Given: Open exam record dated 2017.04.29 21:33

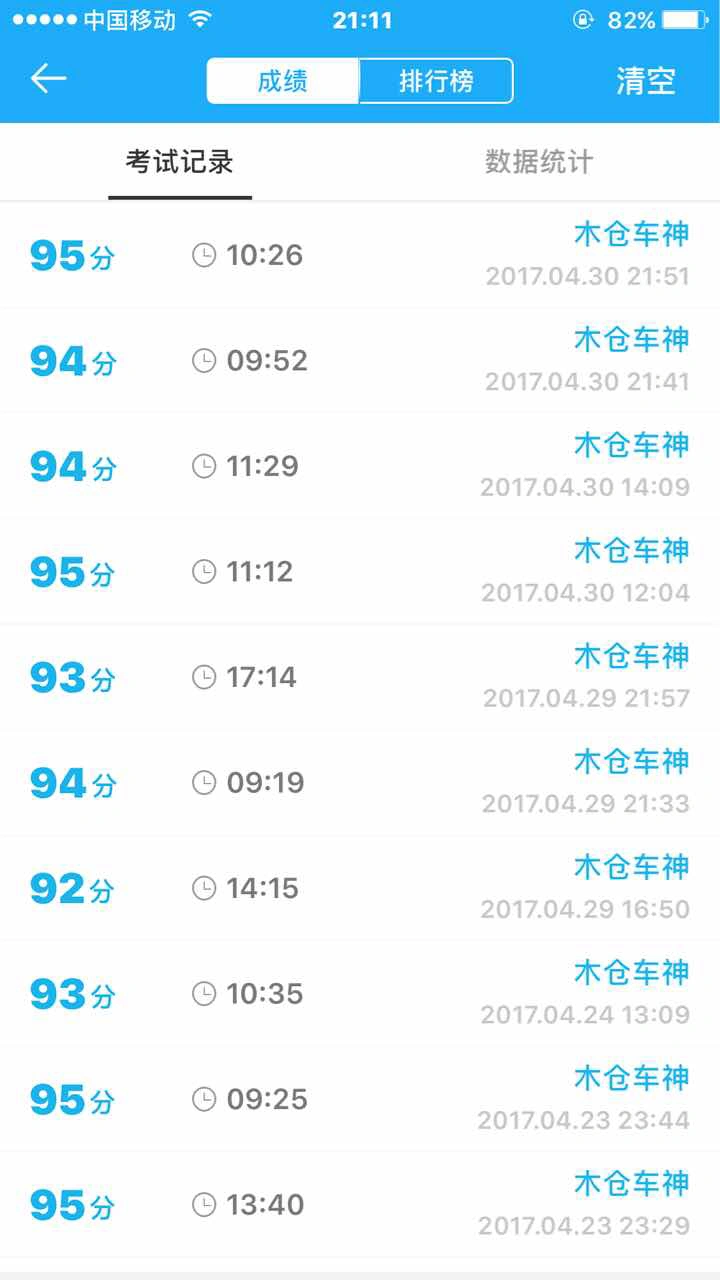Looking at the screenshot, I should coord(360,783).
